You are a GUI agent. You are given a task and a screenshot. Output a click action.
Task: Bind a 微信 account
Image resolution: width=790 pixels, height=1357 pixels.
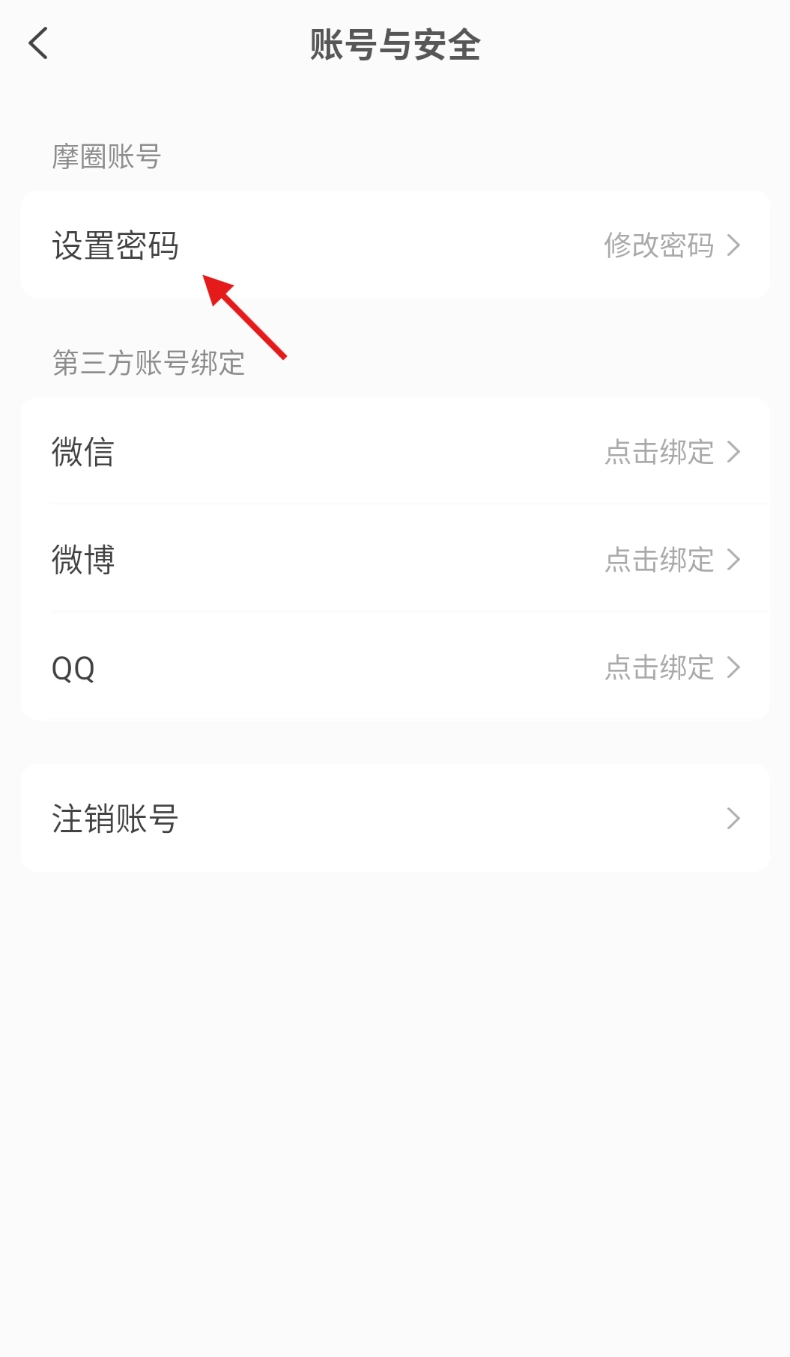tap(395, 452)
